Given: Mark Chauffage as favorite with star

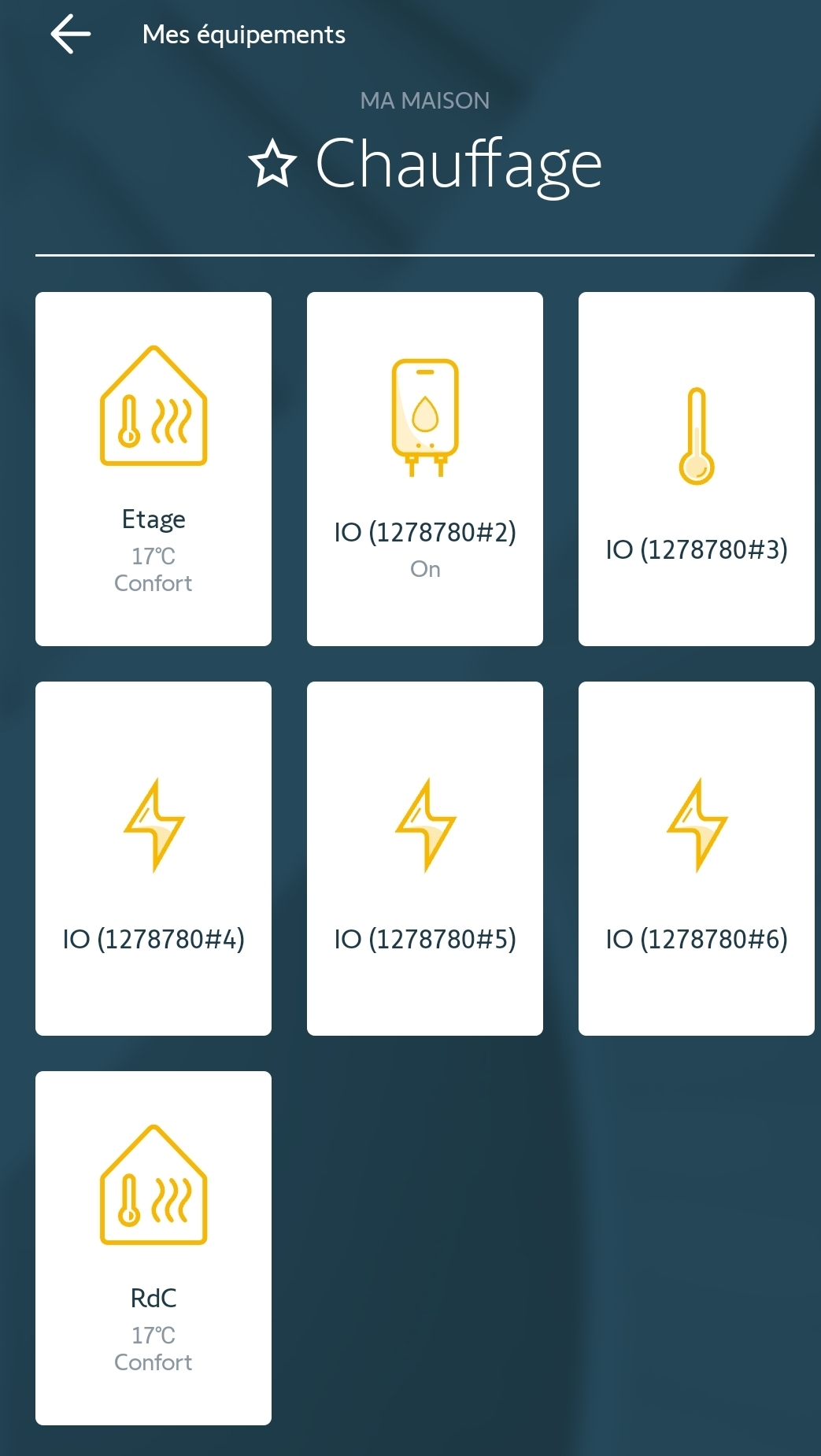Looking at the screenshot, I should [272, 164].
